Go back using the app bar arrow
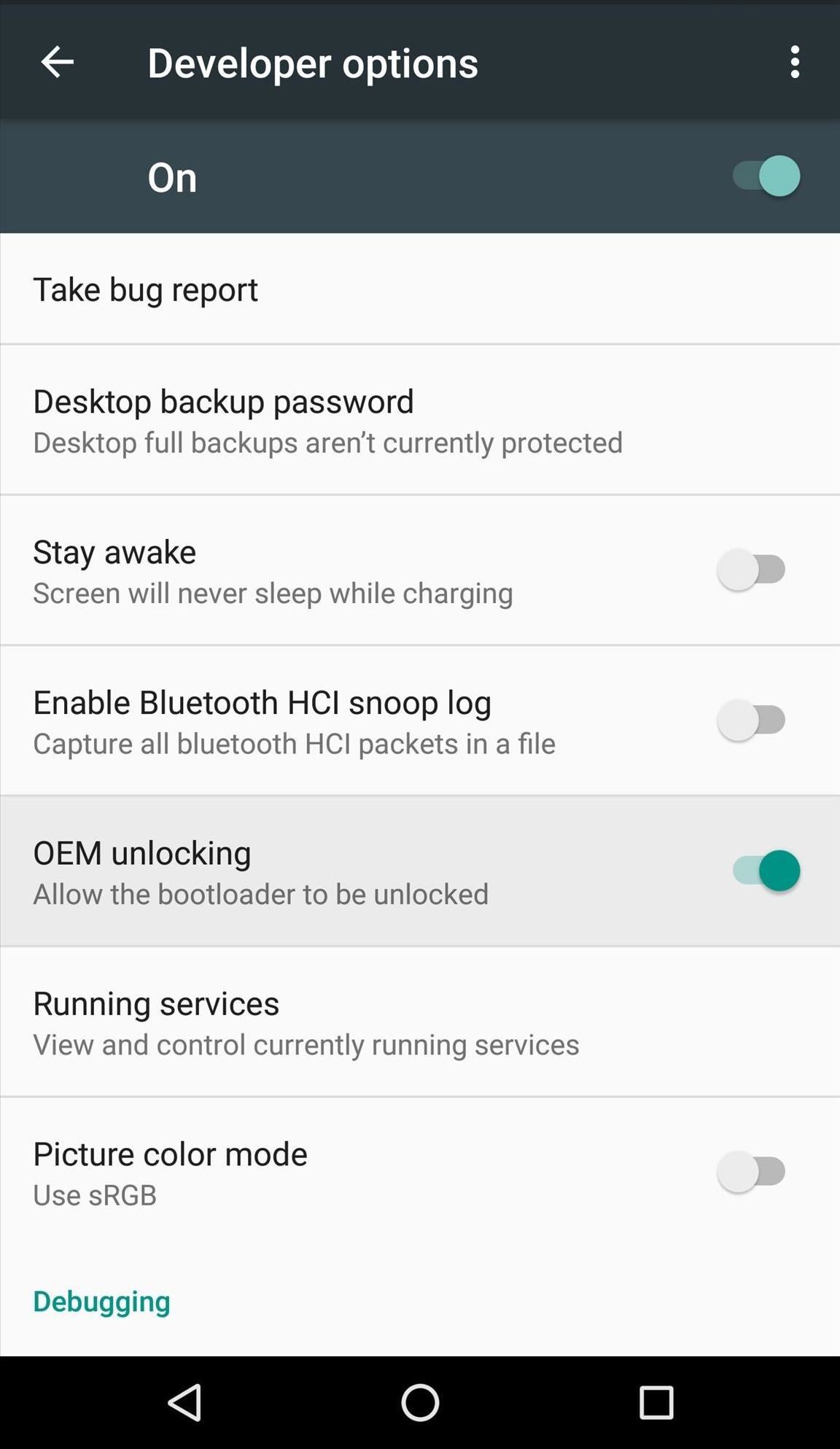This screenshot has height=1449, width=840. 57,62
